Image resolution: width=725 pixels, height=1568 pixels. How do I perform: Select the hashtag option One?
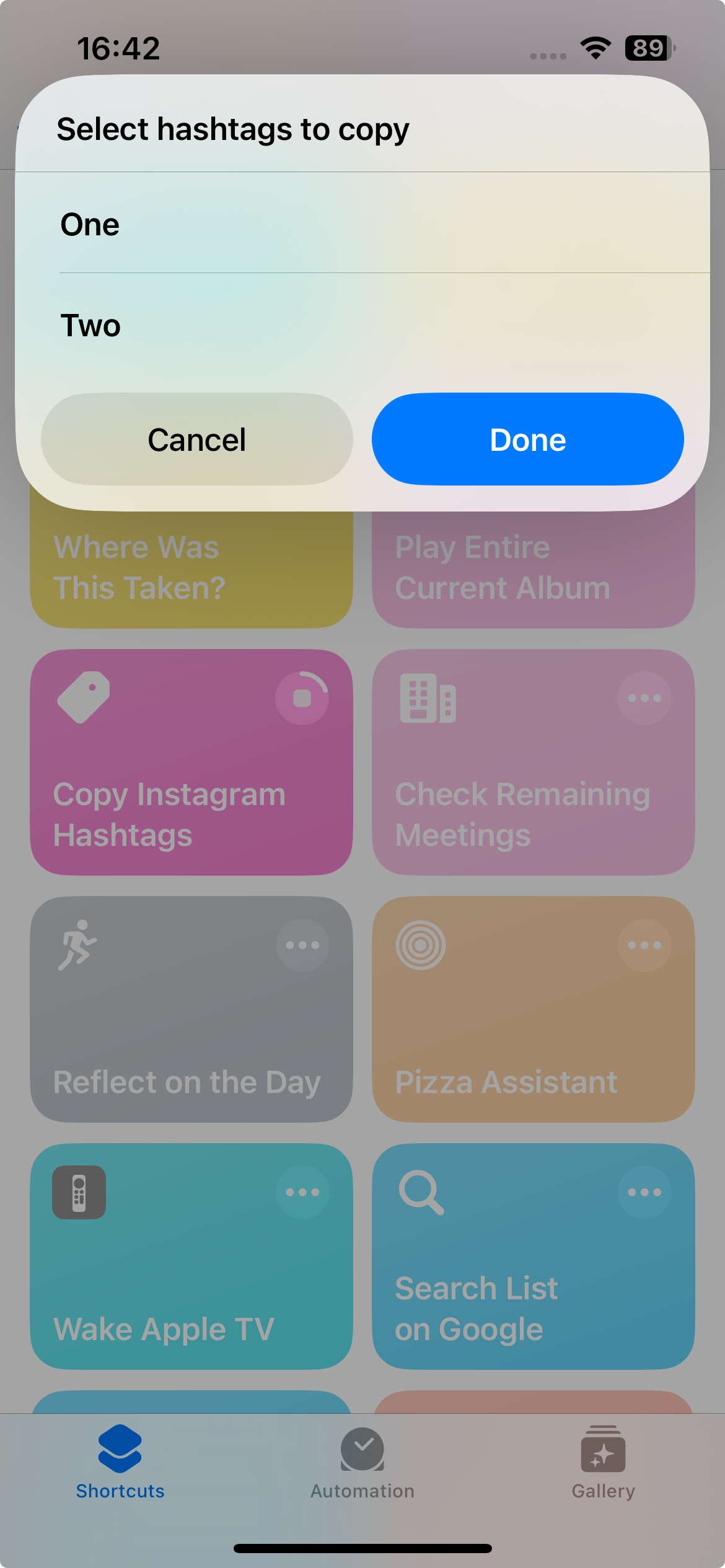(x=362, y=224)
